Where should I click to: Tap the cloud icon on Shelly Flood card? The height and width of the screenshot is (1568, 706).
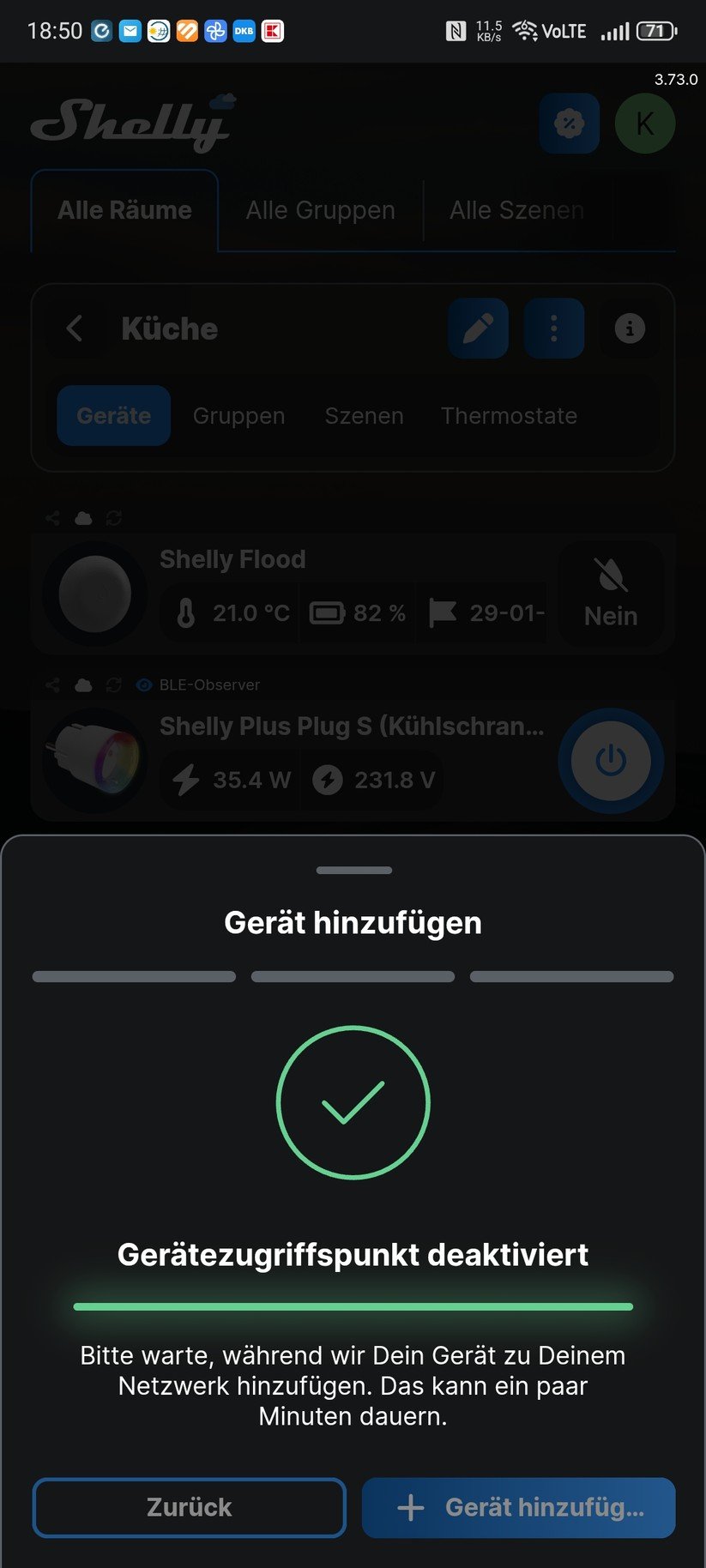[x=83, y=517]
